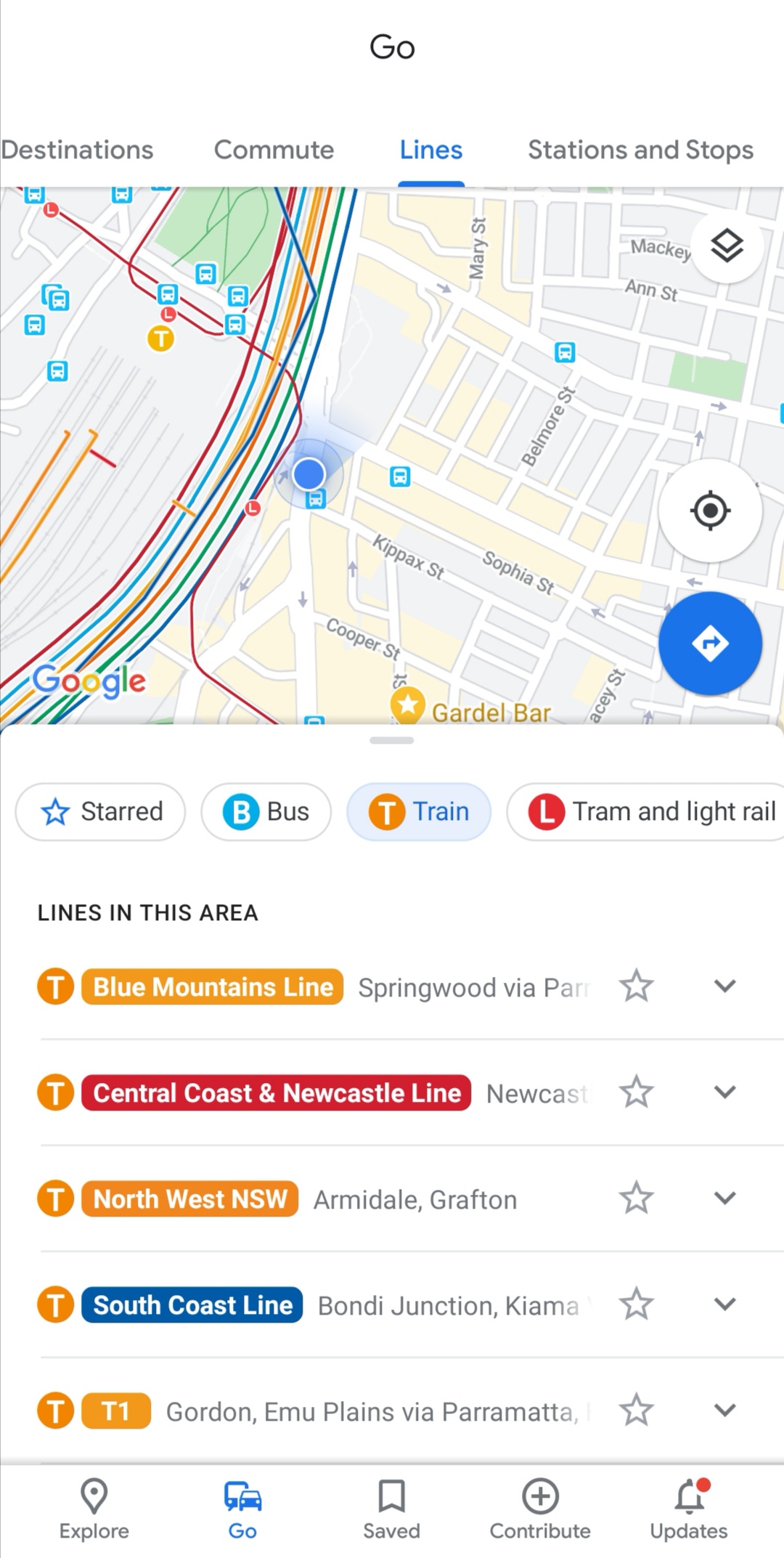Check the Updates tab
The image size is (784, 1558).
pos(689,1509)
